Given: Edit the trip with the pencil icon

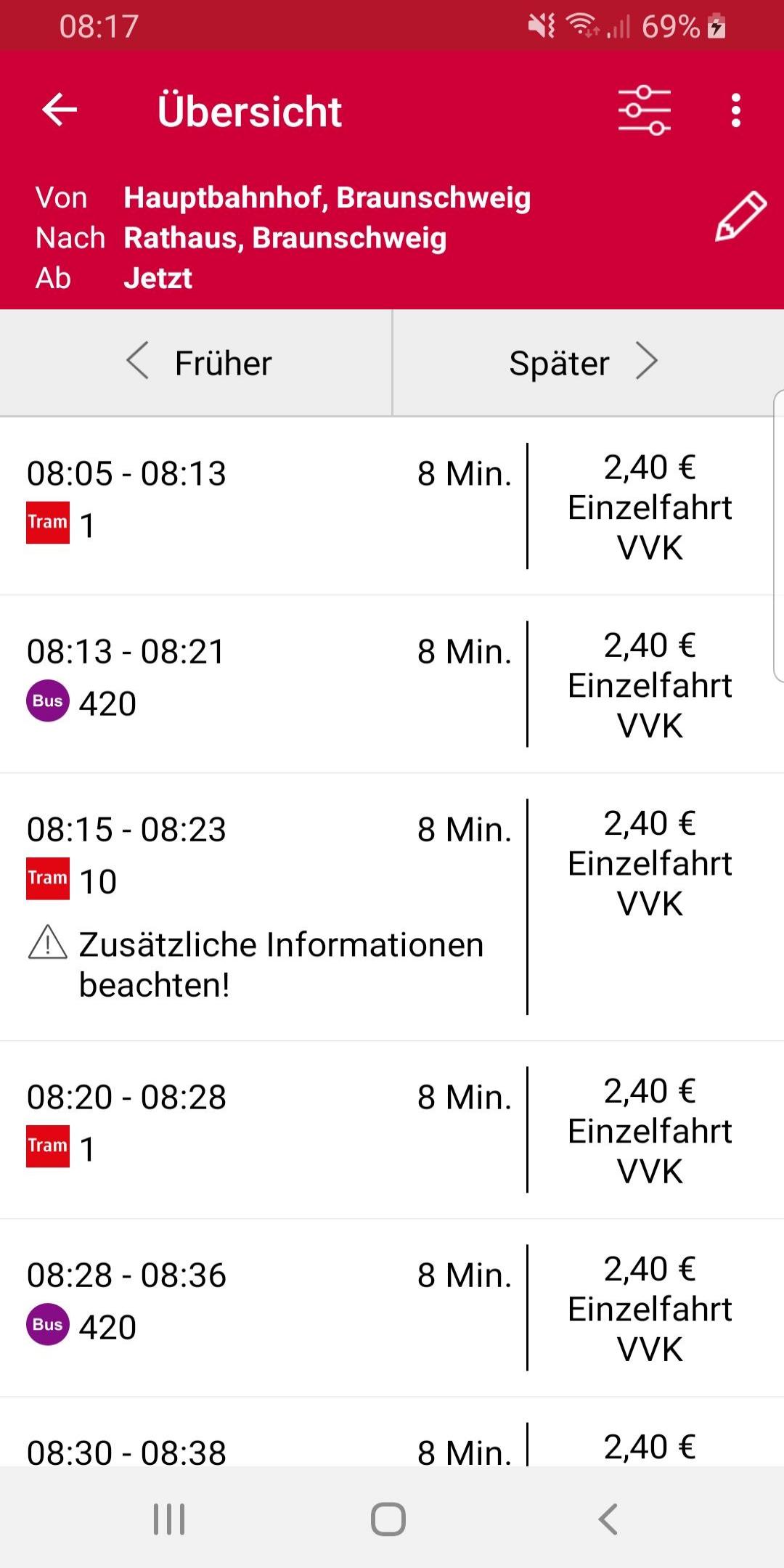Looking at the screenshot, I should [740, 216].
